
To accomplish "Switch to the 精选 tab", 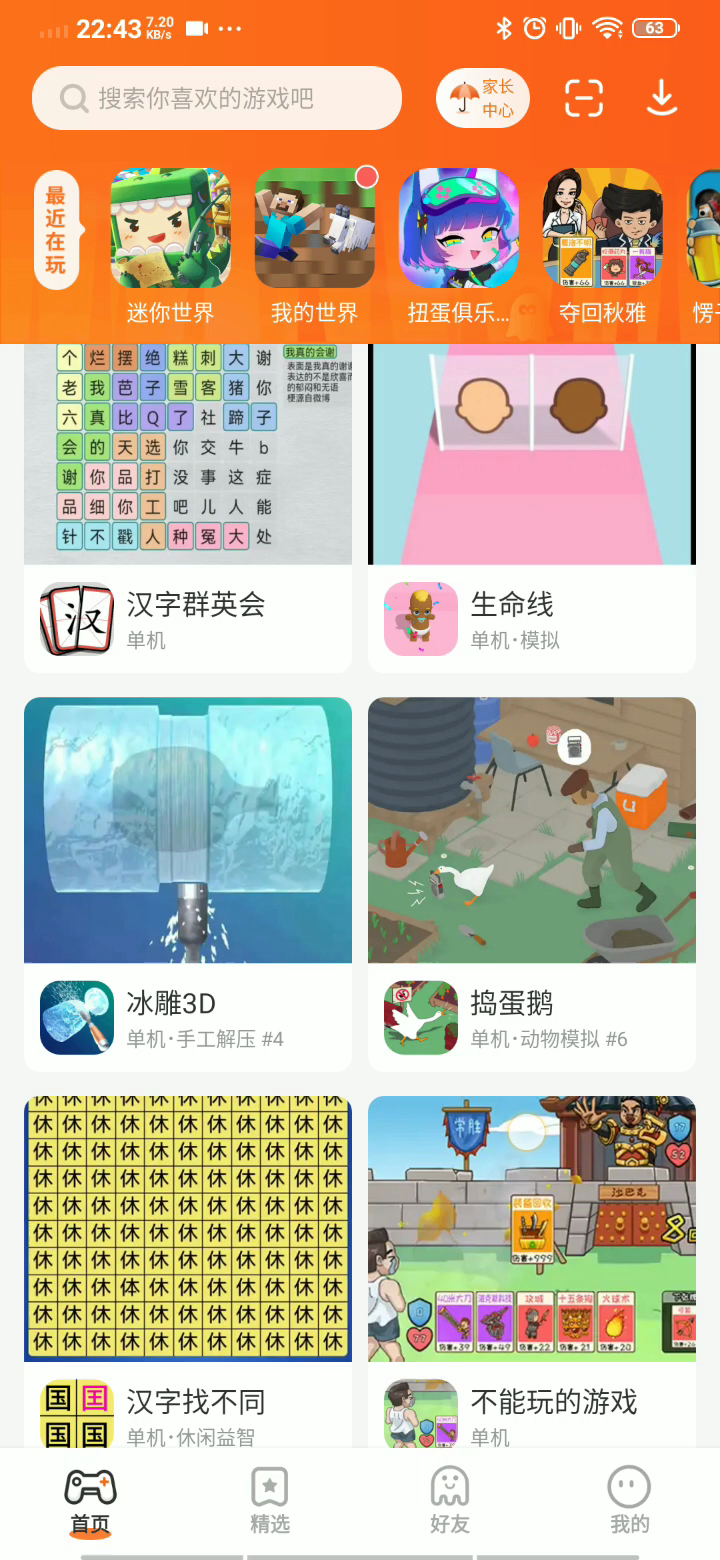I will [270, 1500].
